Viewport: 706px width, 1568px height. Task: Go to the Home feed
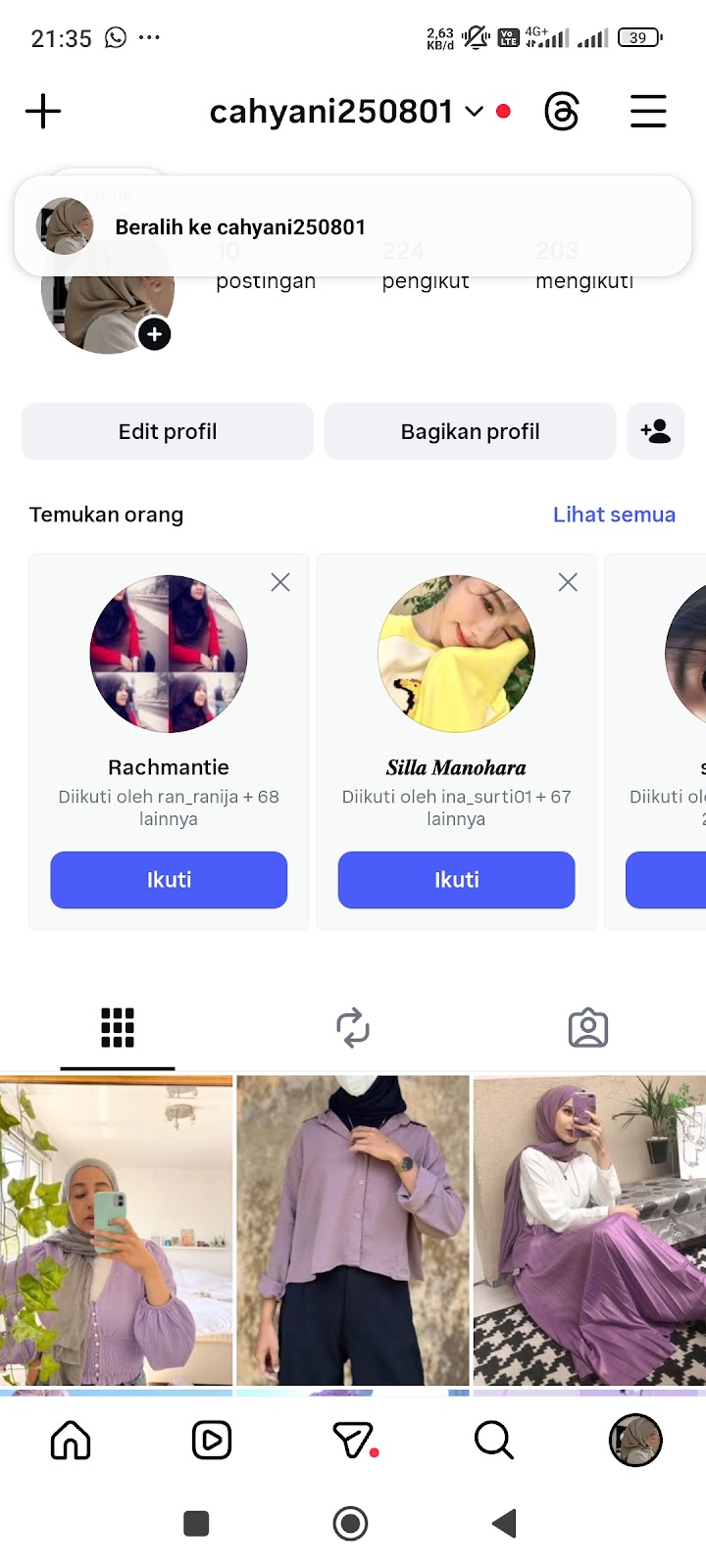pos(71,1441)
